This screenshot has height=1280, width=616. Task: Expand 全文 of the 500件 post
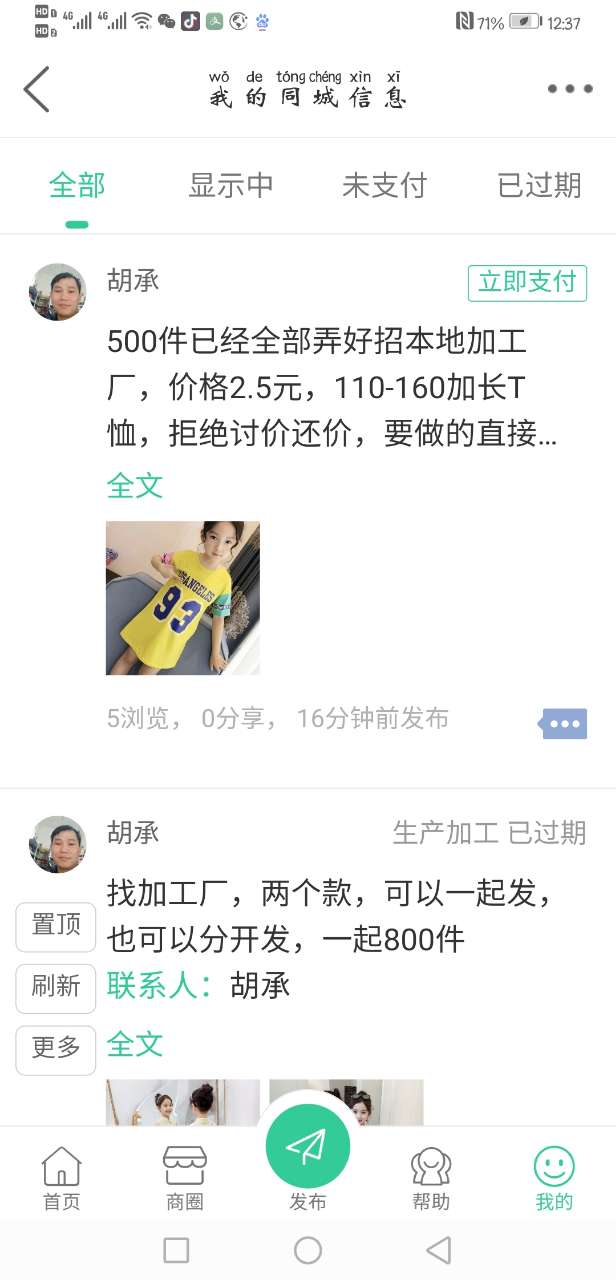pos(135,486)
